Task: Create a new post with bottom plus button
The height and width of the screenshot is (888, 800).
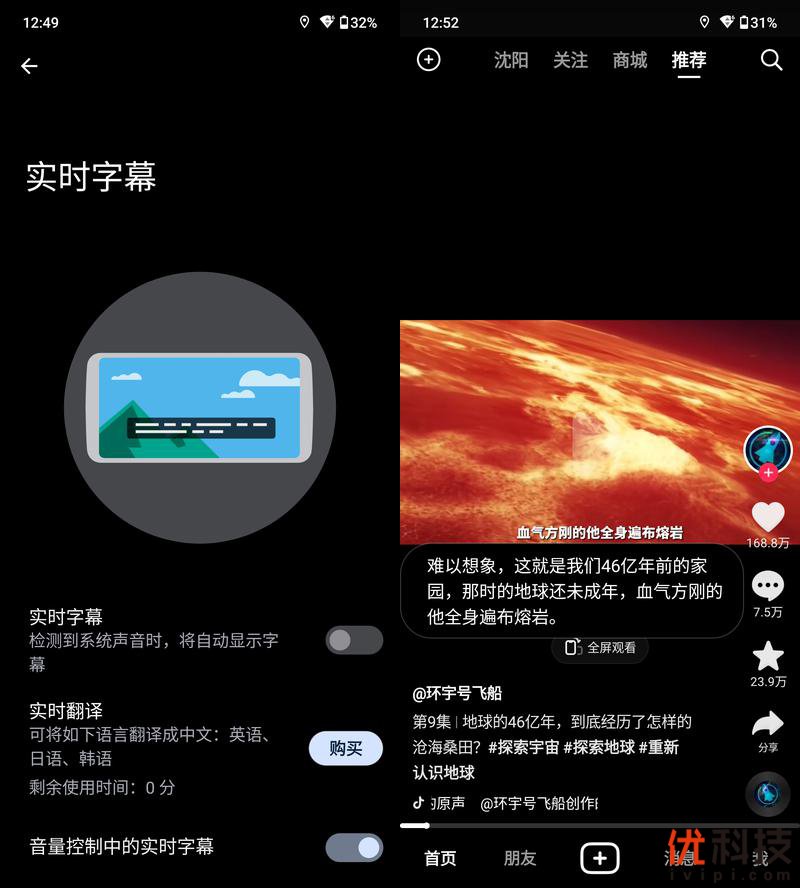Action: pyautogui.click(x=600, y=858)
